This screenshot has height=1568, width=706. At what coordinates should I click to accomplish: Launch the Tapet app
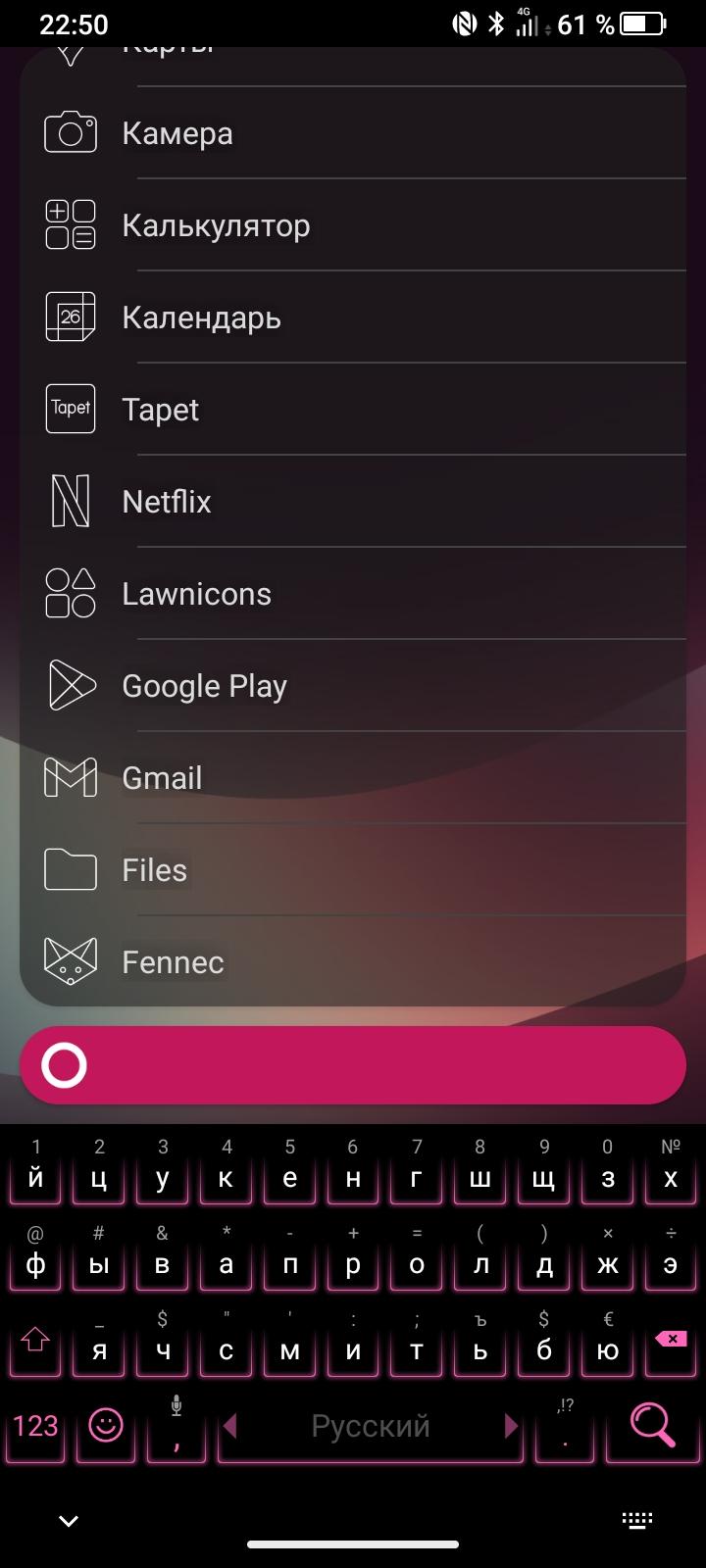(353, 410)
